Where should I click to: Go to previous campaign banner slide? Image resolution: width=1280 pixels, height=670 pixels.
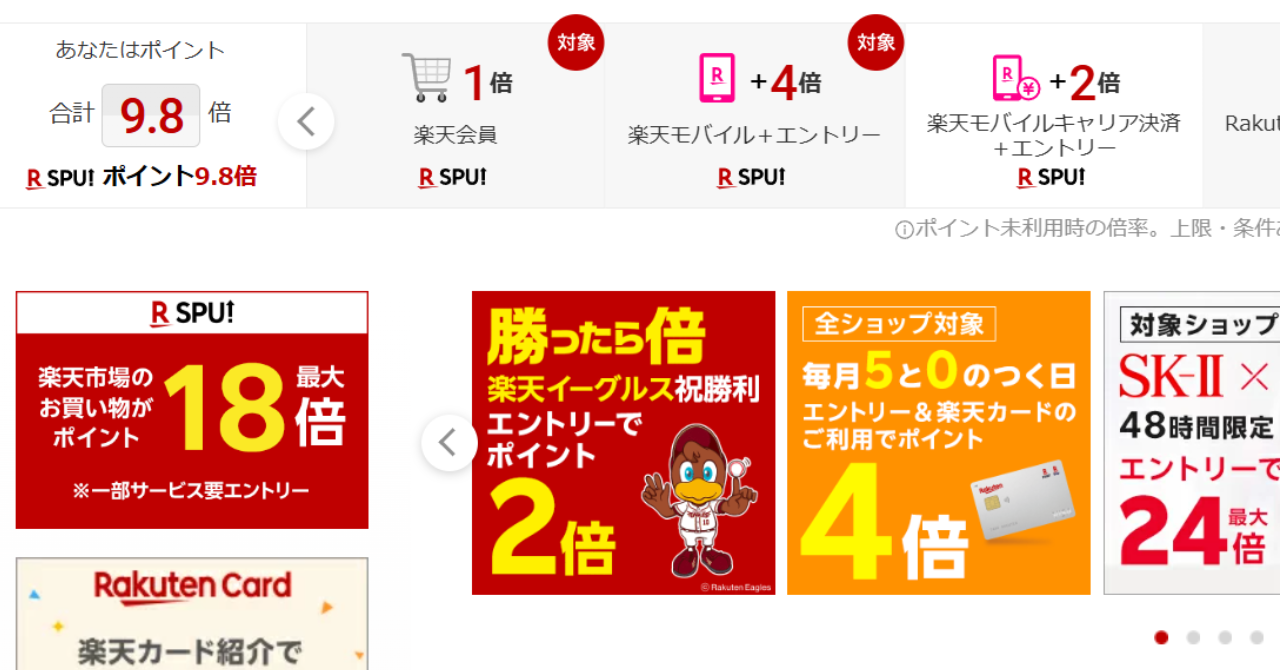tap(449, 442)
